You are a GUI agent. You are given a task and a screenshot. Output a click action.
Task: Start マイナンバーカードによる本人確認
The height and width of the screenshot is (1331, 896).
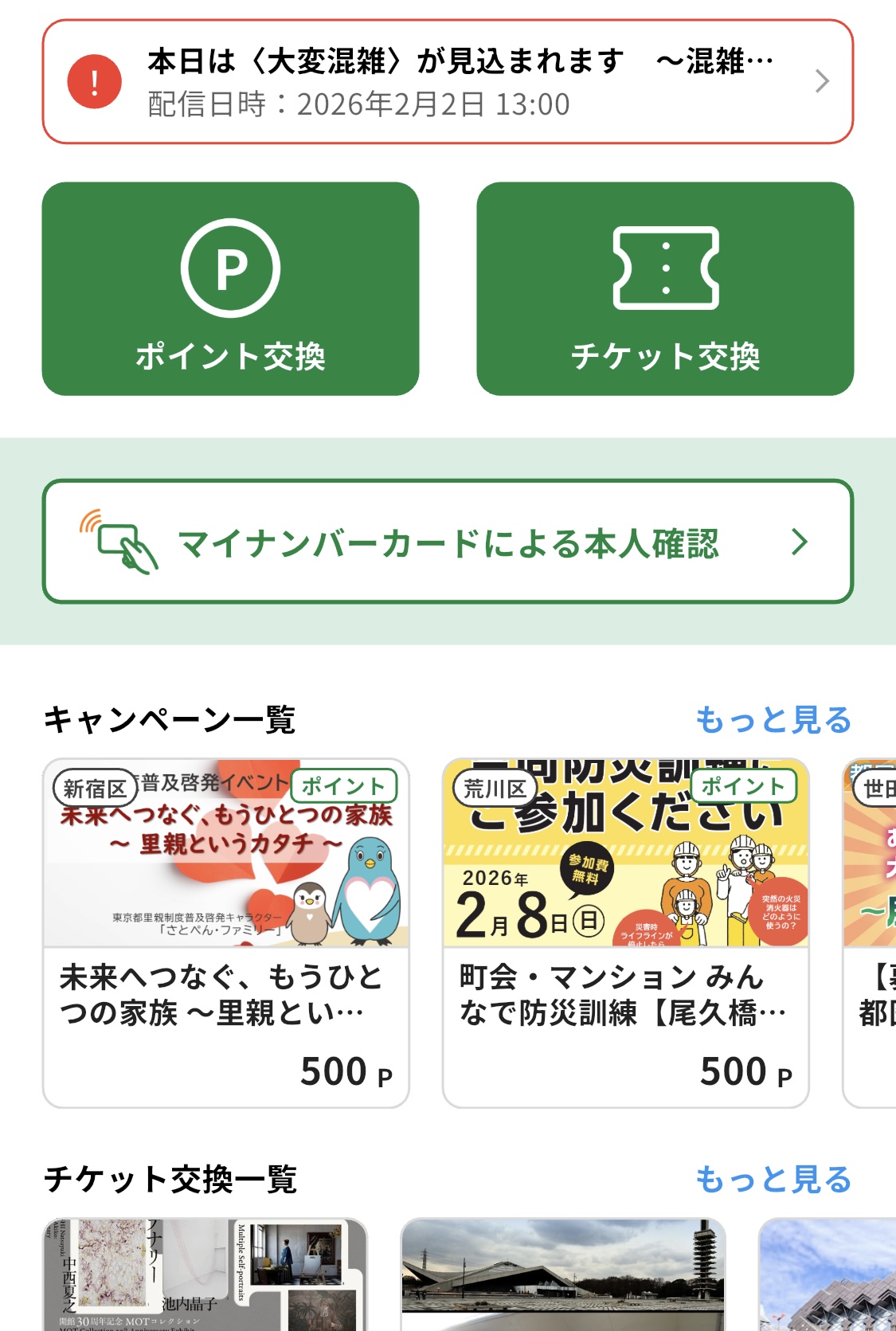click(447, 542)
